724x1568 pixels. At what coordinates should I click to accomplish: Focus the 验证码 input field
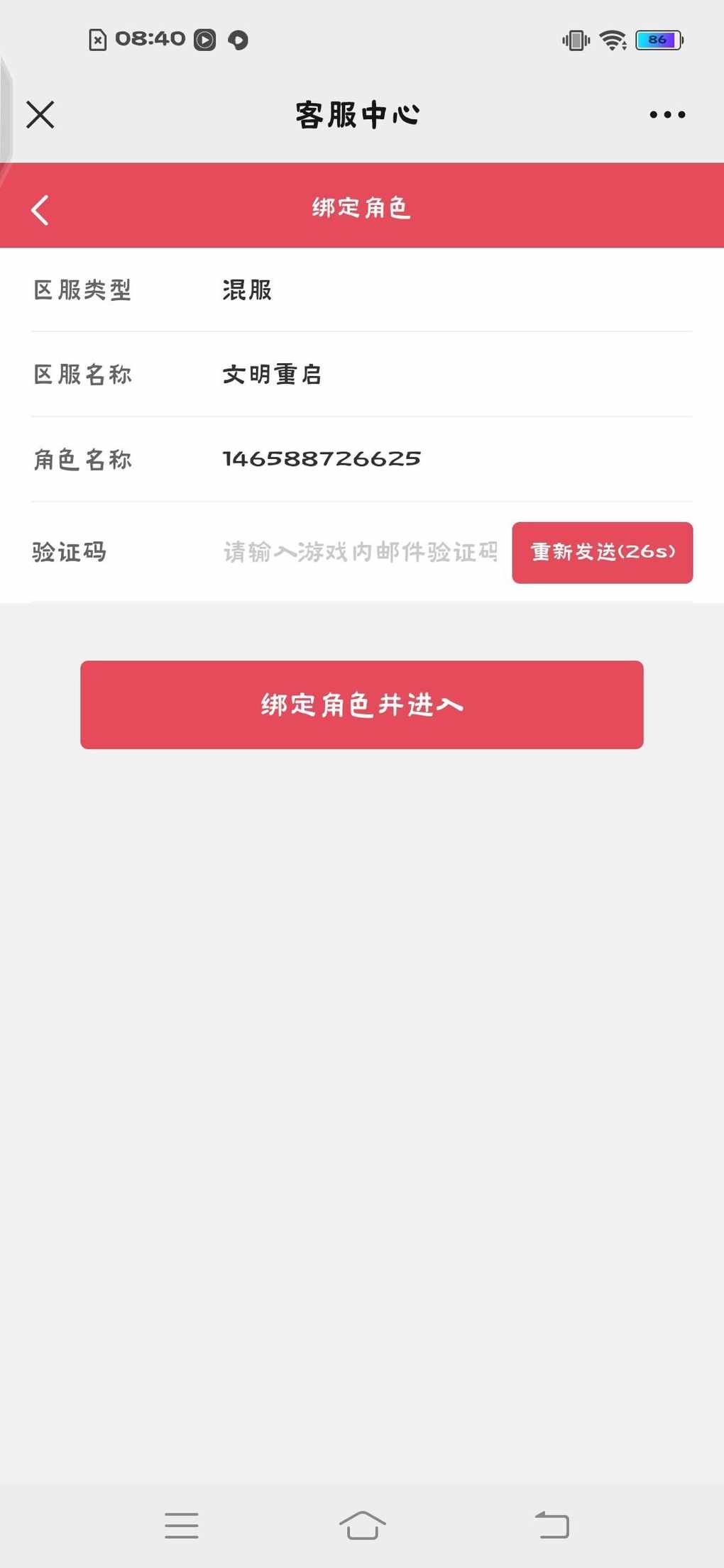361,552
